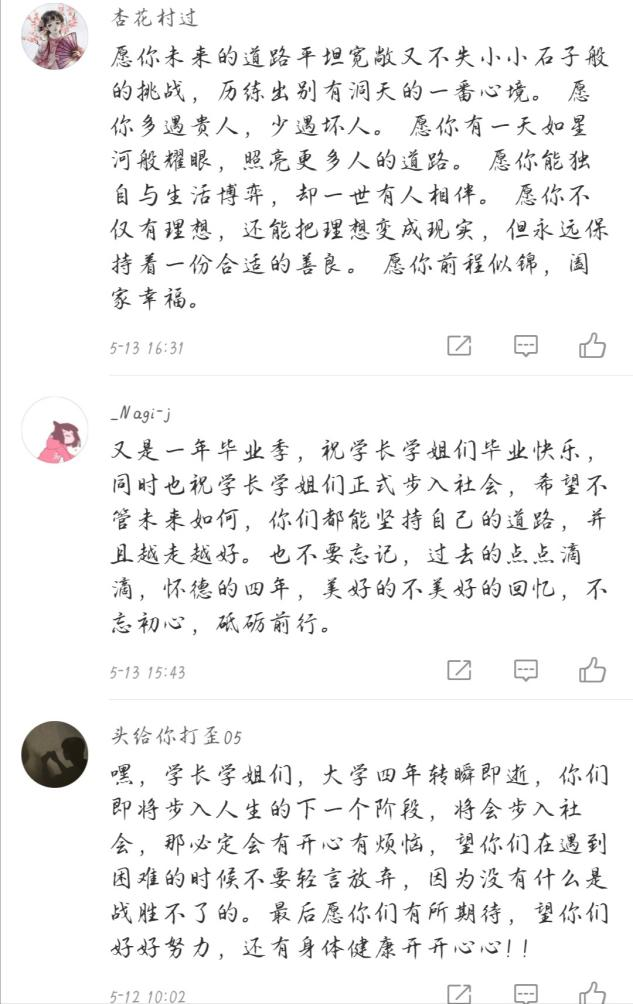Open 杏花村过's profile avatar
This screenshot has width=633, height=1004.
pos(55,36)
